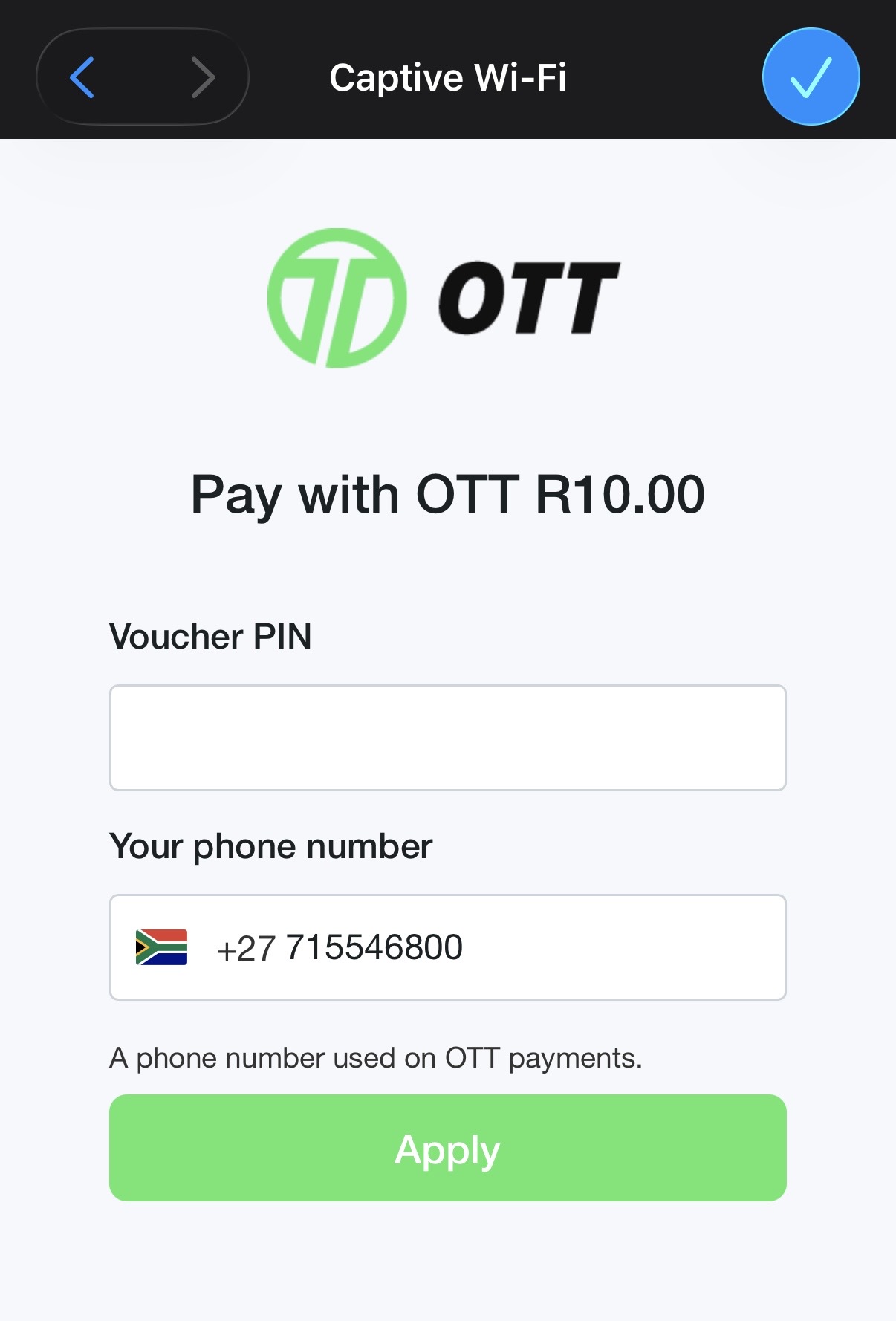Select the +27 715546800 phone number entry
Viewport: 896px width, 1321px height.
pyautogui.click(x=338, y=947)
